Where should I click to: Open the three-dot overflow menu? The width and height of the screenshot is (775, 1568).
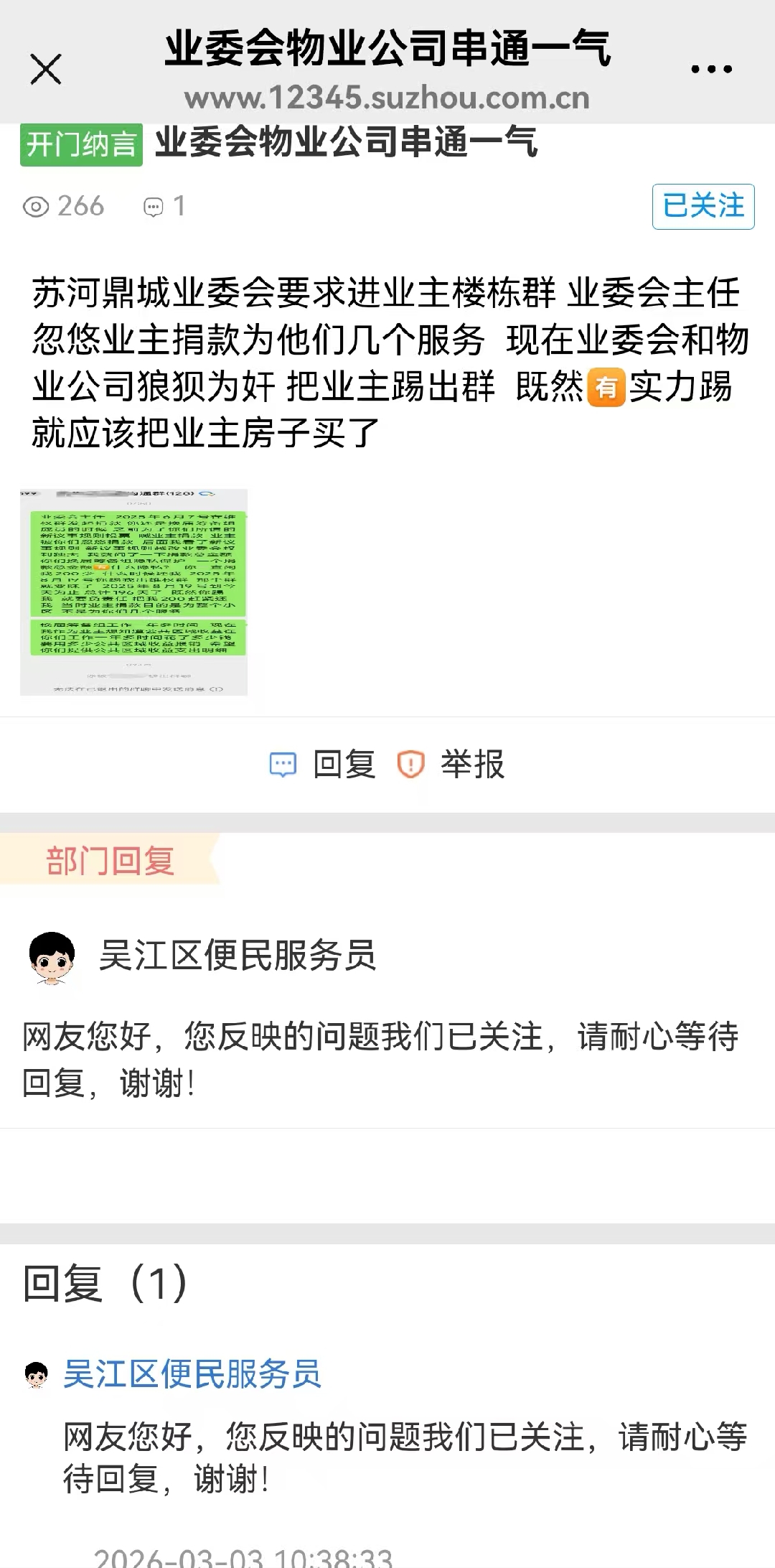point(711,70)
